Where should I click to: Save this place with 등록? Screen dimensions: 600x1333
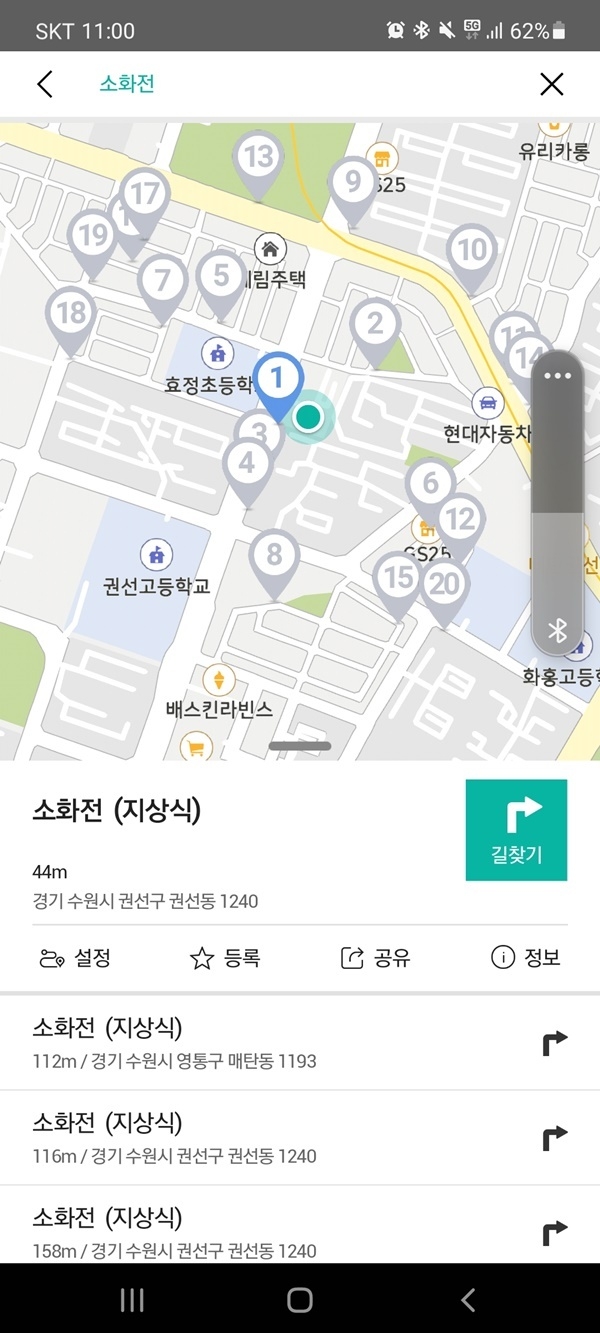[x=225, y=958]
